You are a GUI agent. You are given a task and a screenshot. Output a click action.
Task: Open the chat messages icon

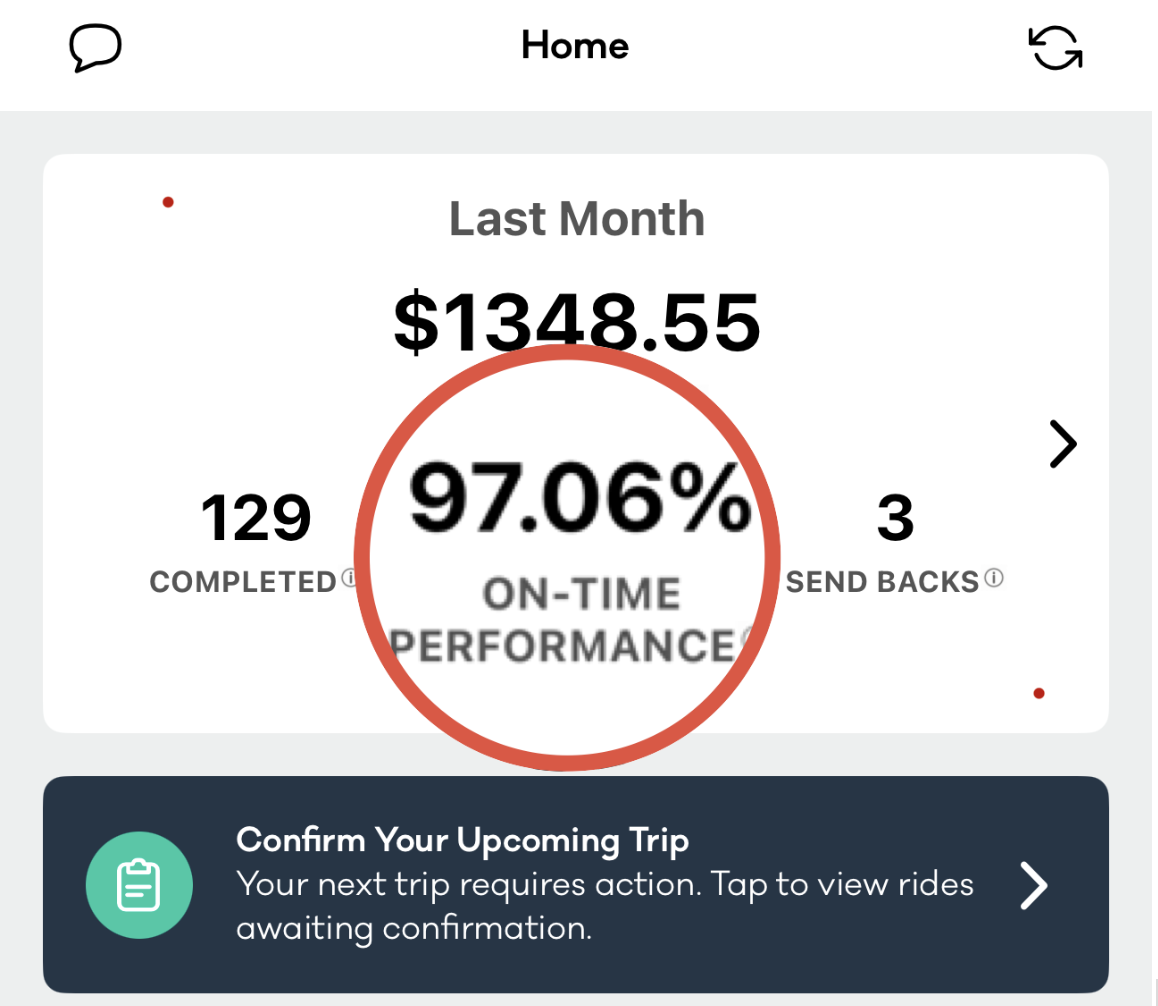click(95, 47)
